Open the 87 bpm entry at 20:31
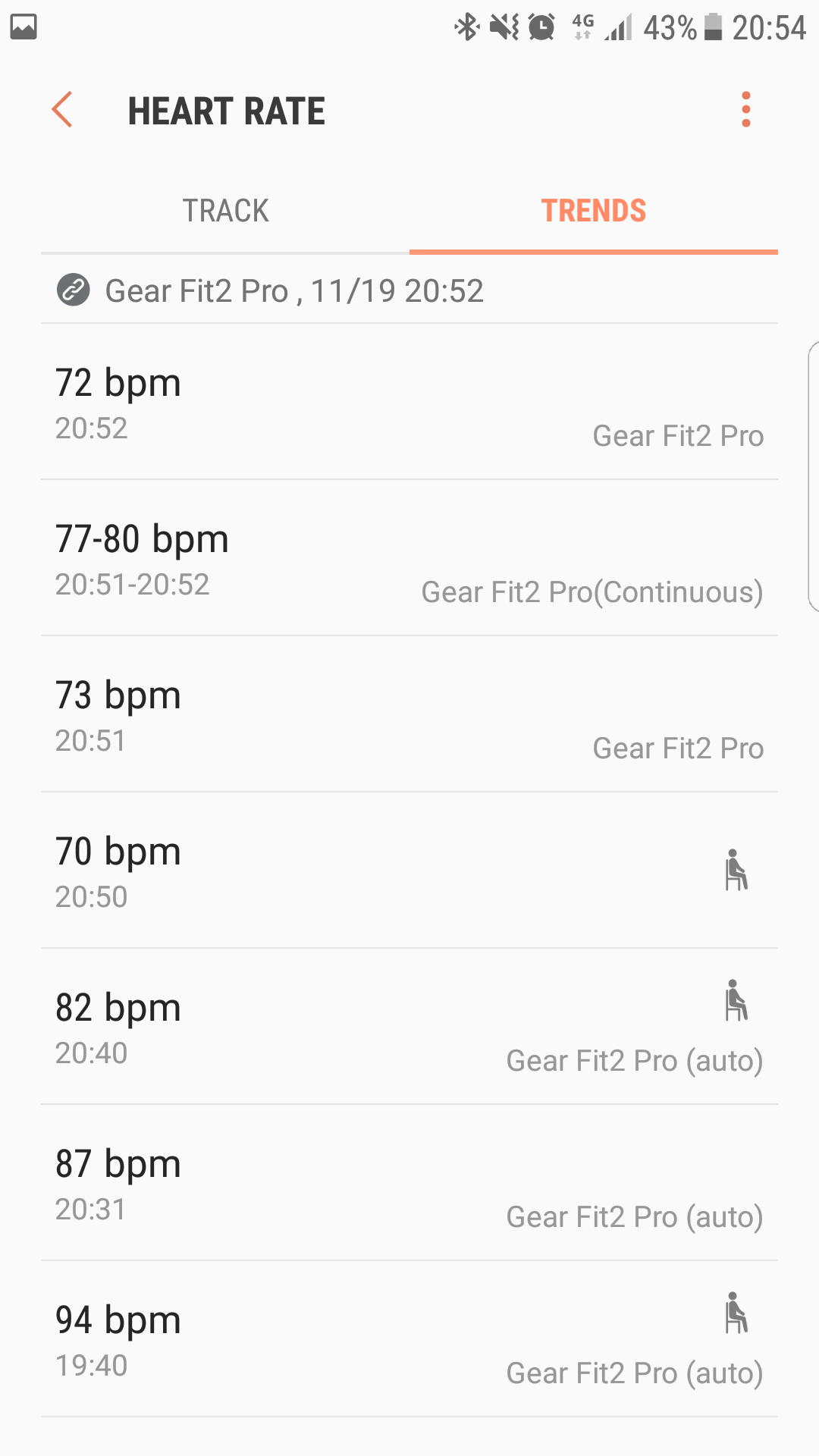 (x=409, y=1183)
